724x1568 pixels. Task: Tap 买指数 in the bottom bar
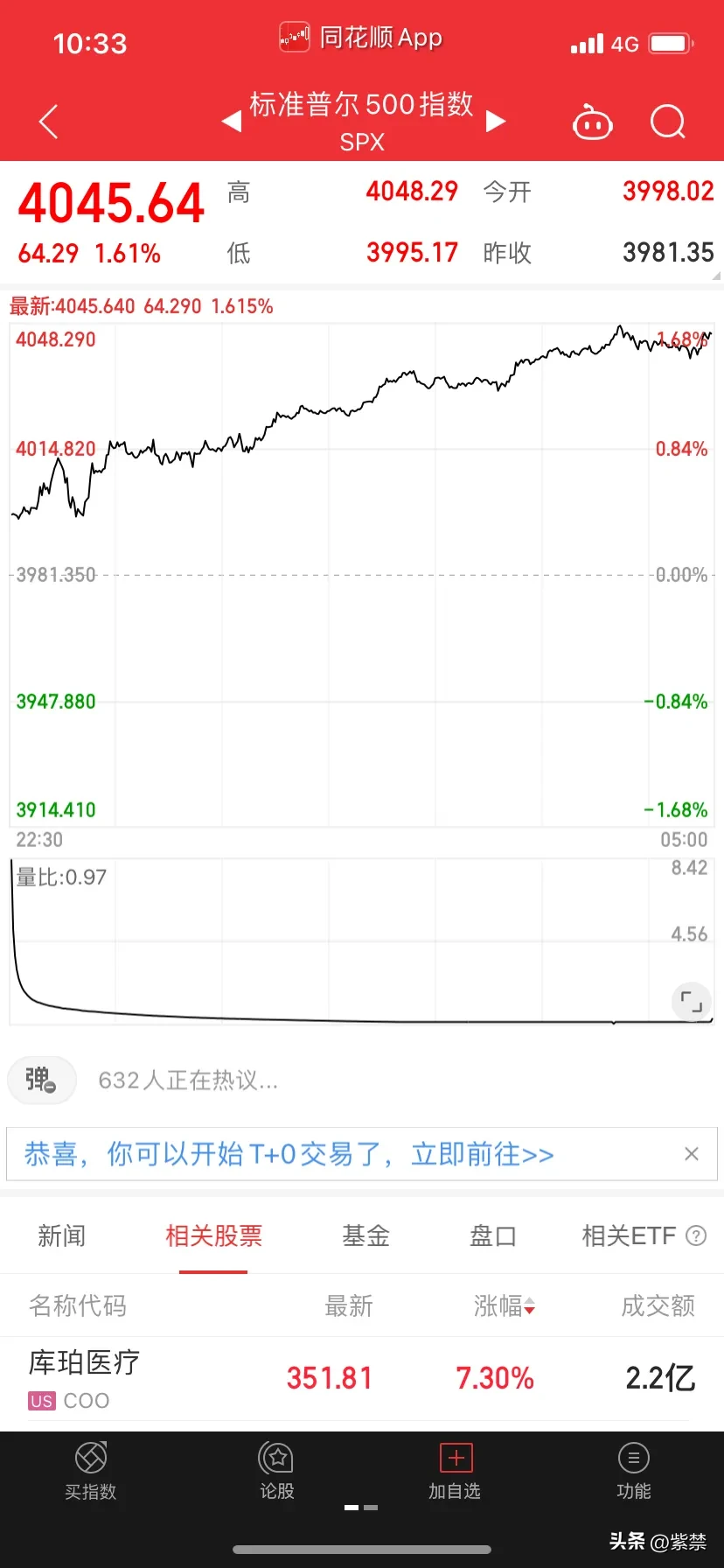pos(91,1472)
